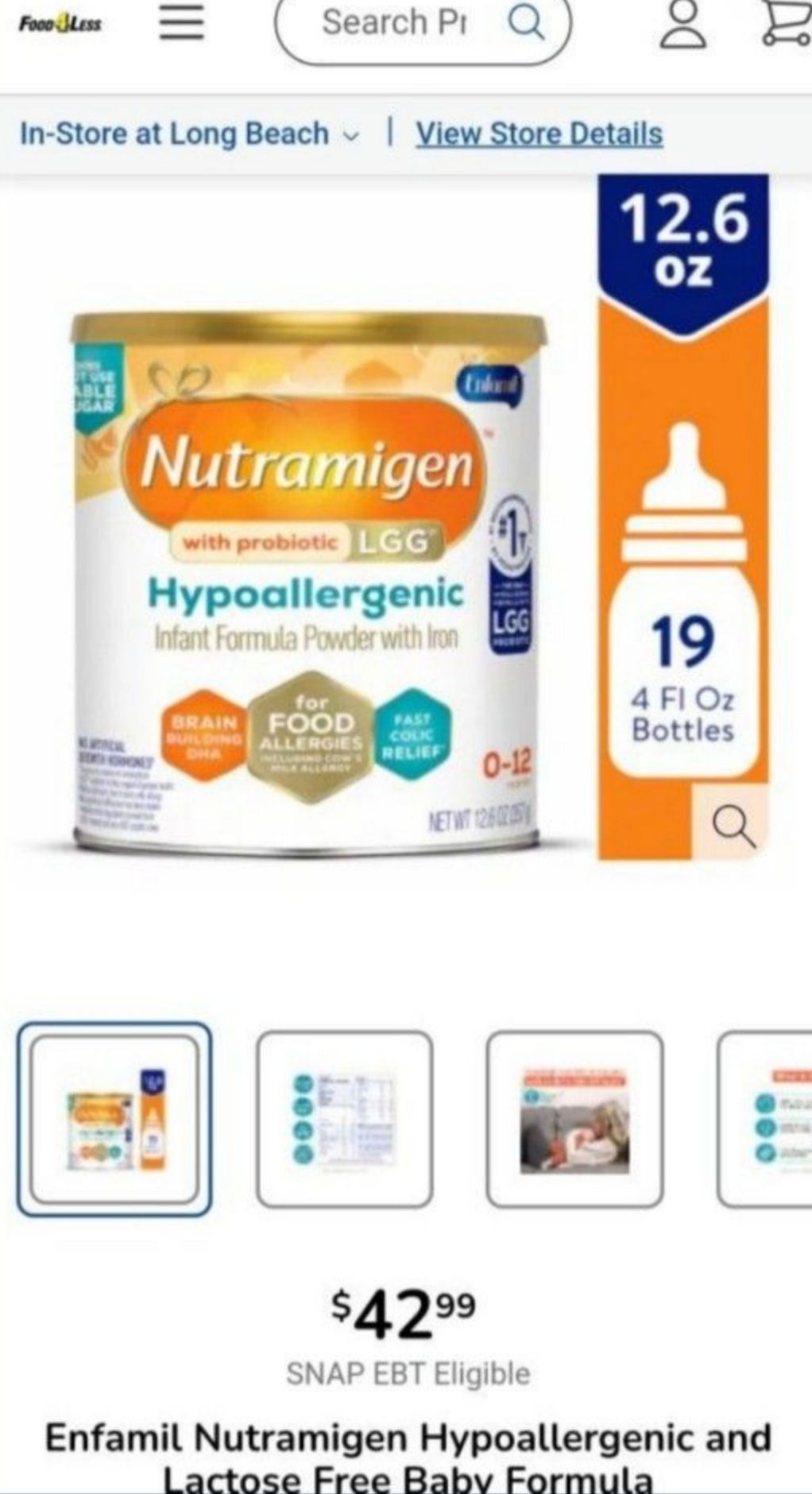Screen dimensions: 812x1494
Task: Go to Food 4 Less home logo
Action: pyautogui.click(x=60, y=23)
